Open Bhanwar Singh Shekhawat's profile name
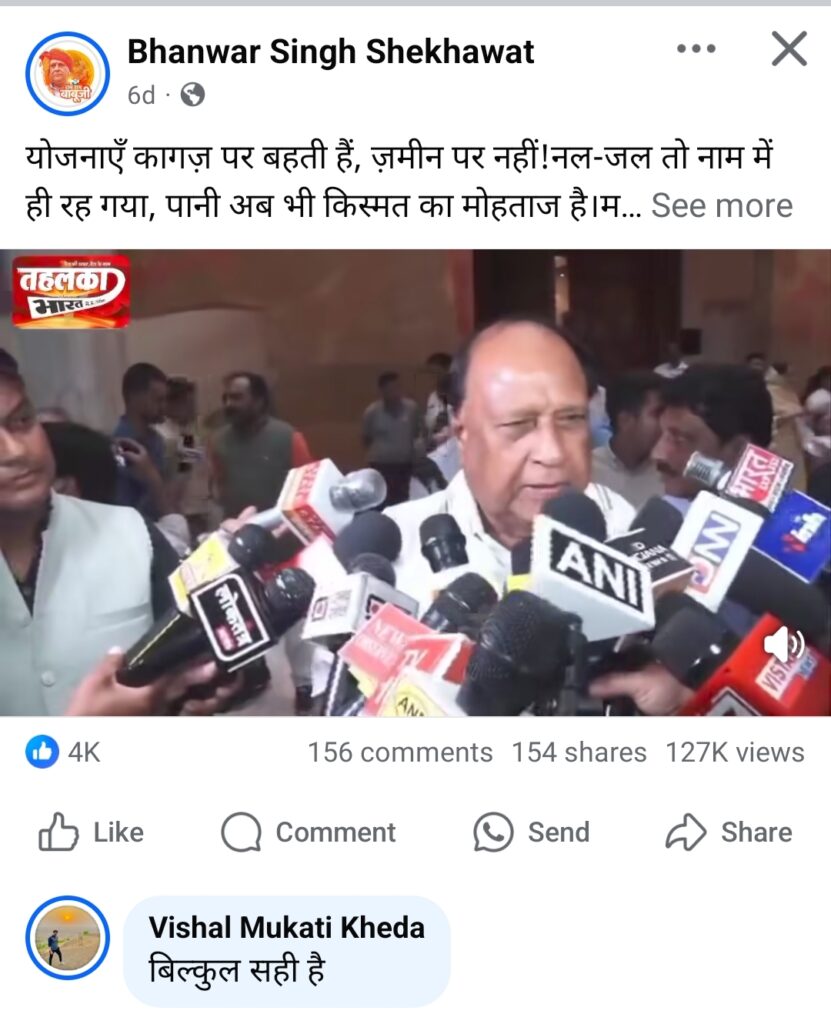This screenshot has width=831, height=1024. 331,52
